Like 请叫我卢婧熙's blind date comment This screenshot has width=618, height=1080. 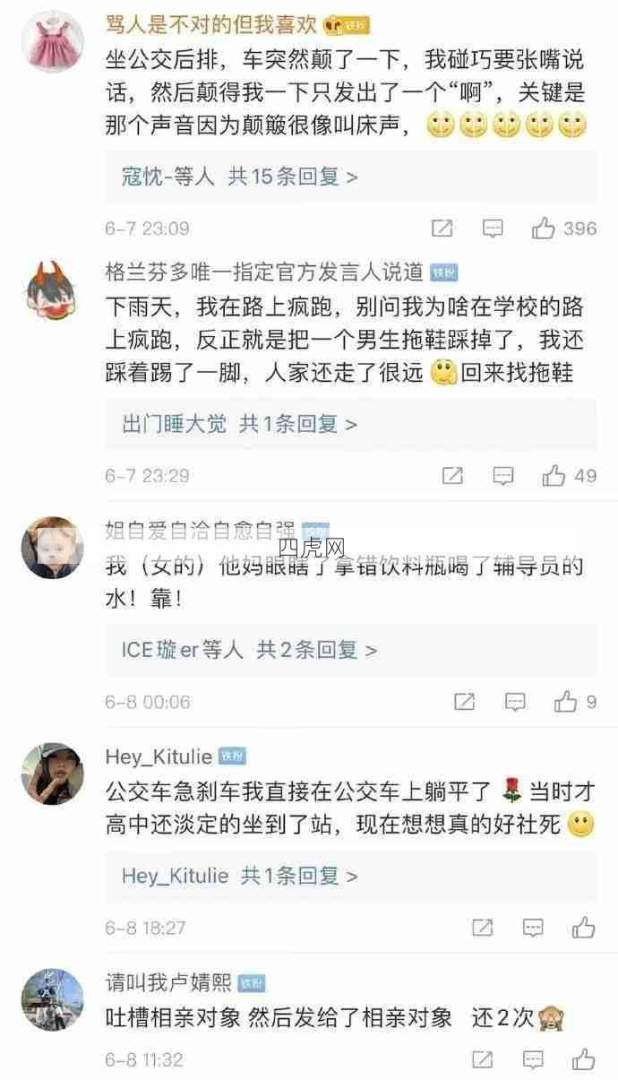pyautogui.click(x=584, y=1059)
